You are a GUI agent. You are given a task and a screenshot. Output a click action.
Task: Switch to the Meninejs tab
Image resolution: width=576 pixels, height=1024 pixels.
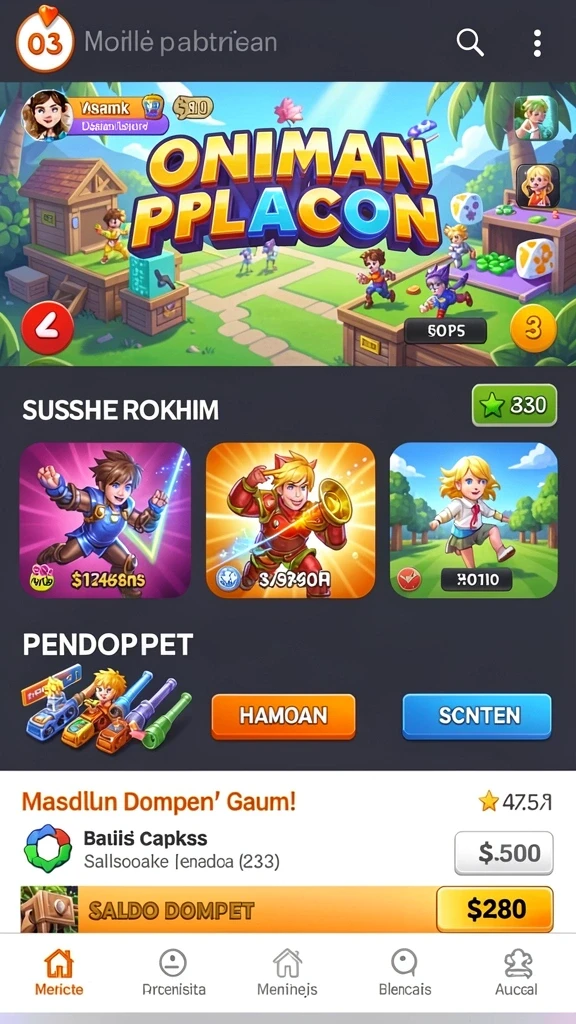coord(287,972)
